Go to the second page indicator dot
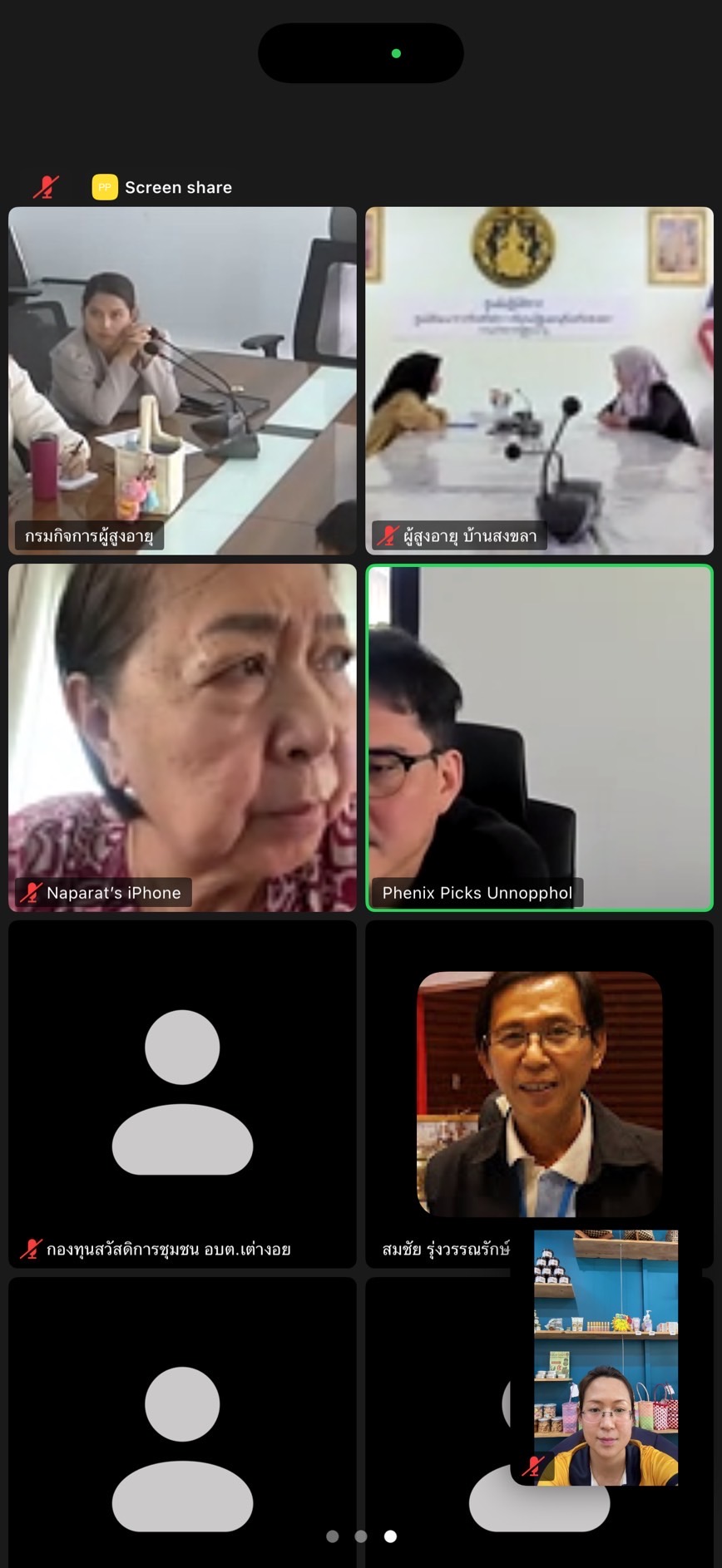The height and width of the screenshot is (1568, 722). click(x=361, y=1536)
